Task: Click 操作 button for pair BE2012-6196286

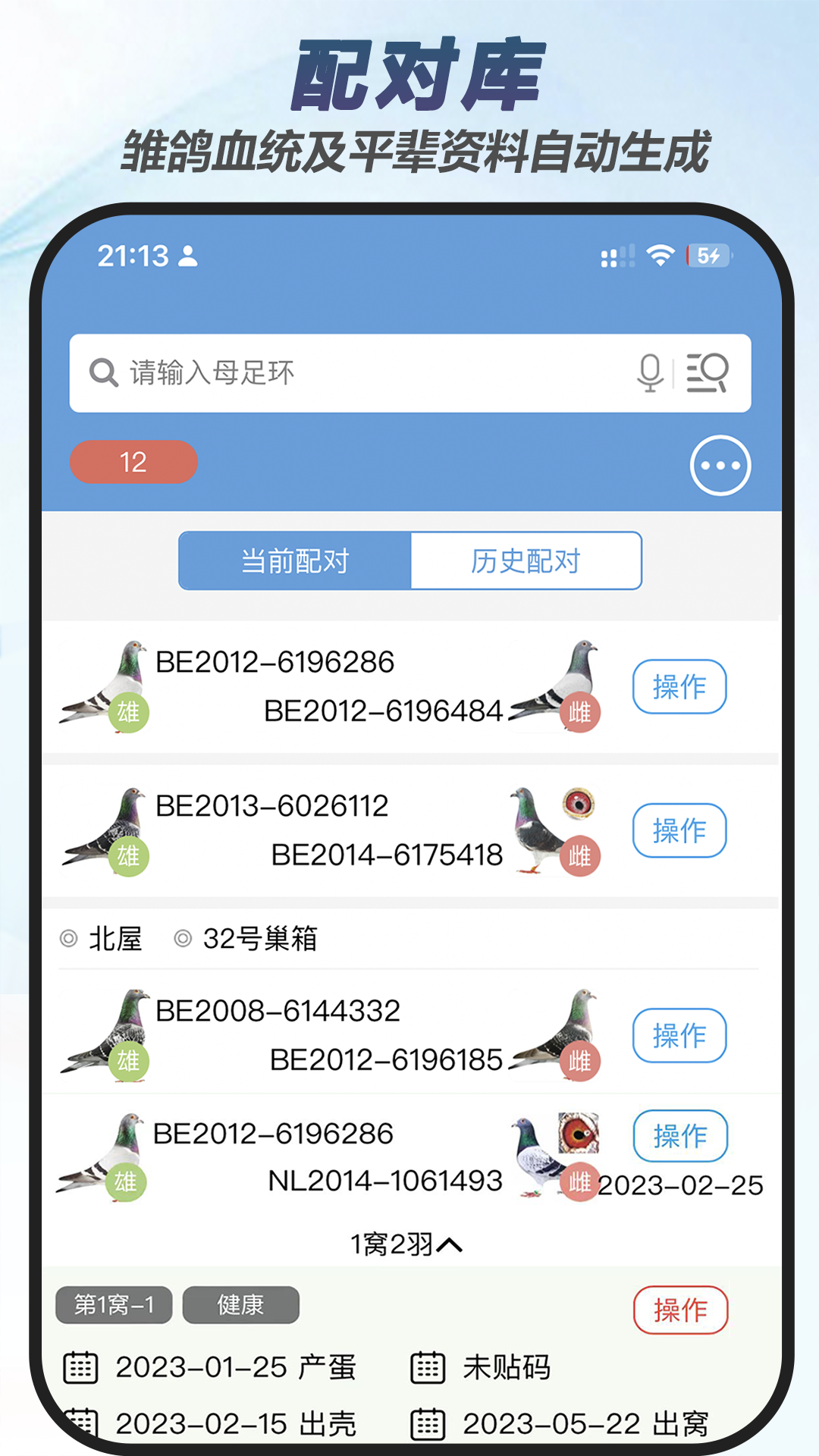Action: coord(679,687)
